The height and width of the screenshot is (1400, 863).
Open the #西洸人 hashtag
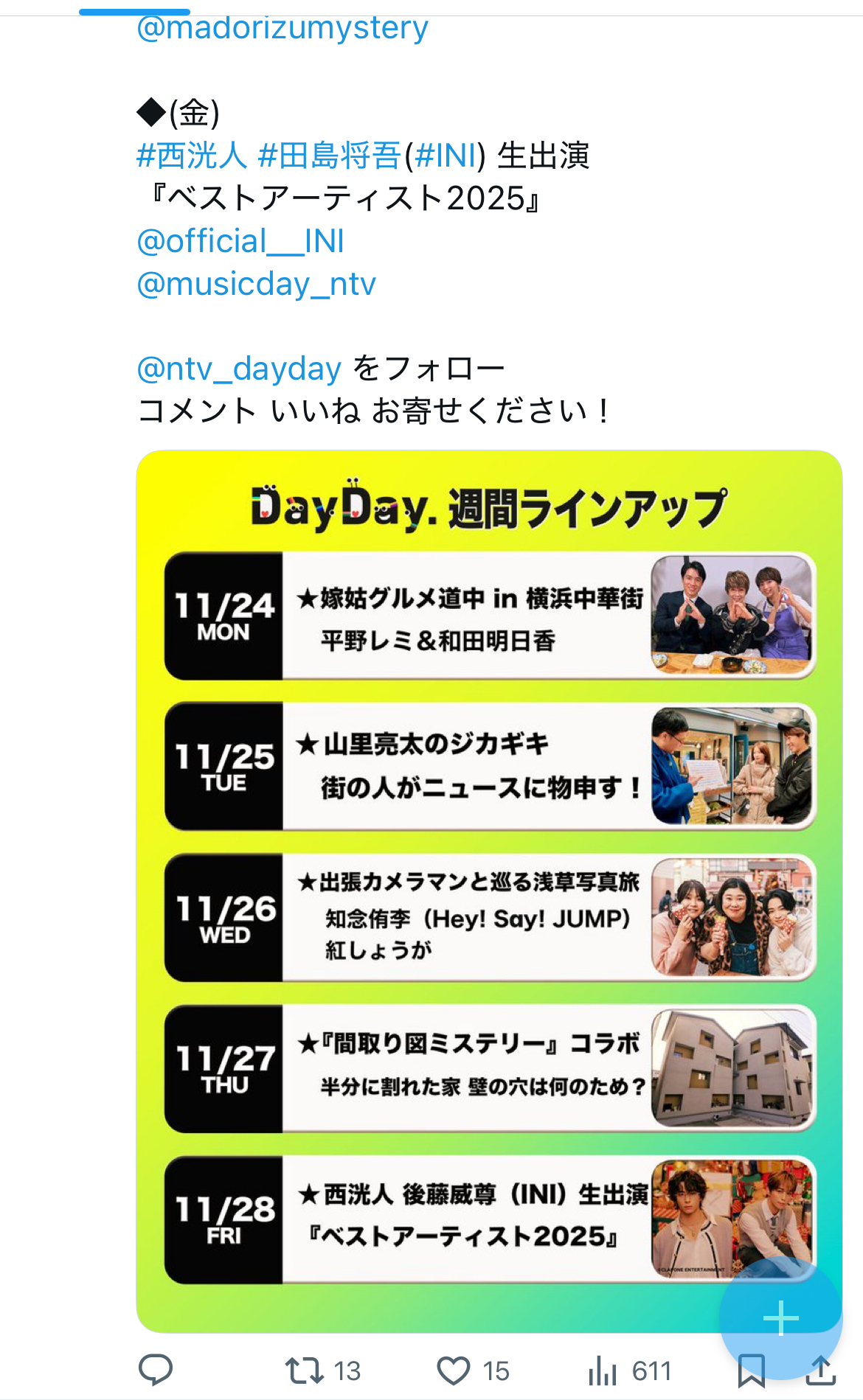[x=191, y=156]
